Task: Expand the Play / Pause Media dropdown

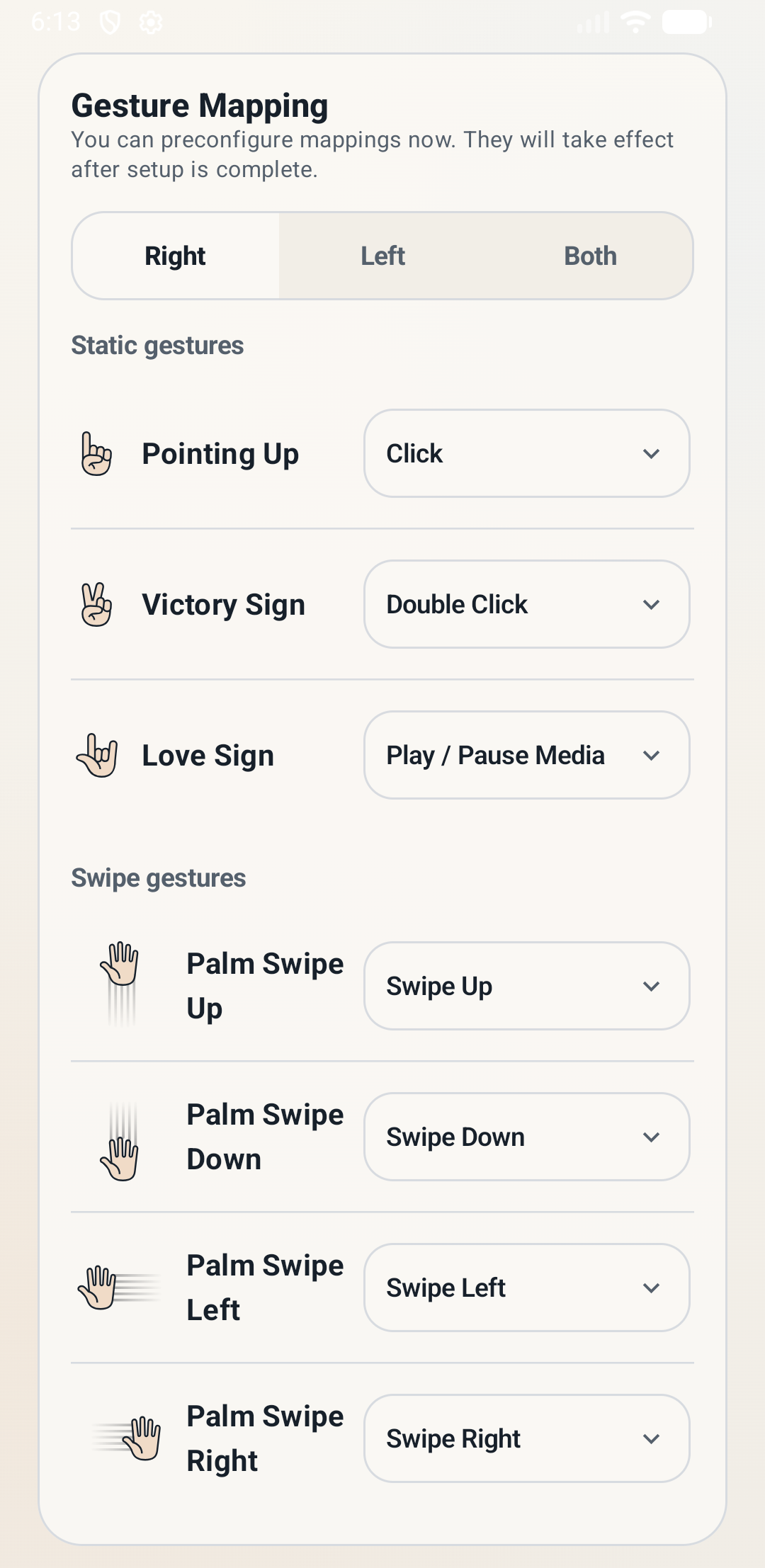Action: coord(526,754)
